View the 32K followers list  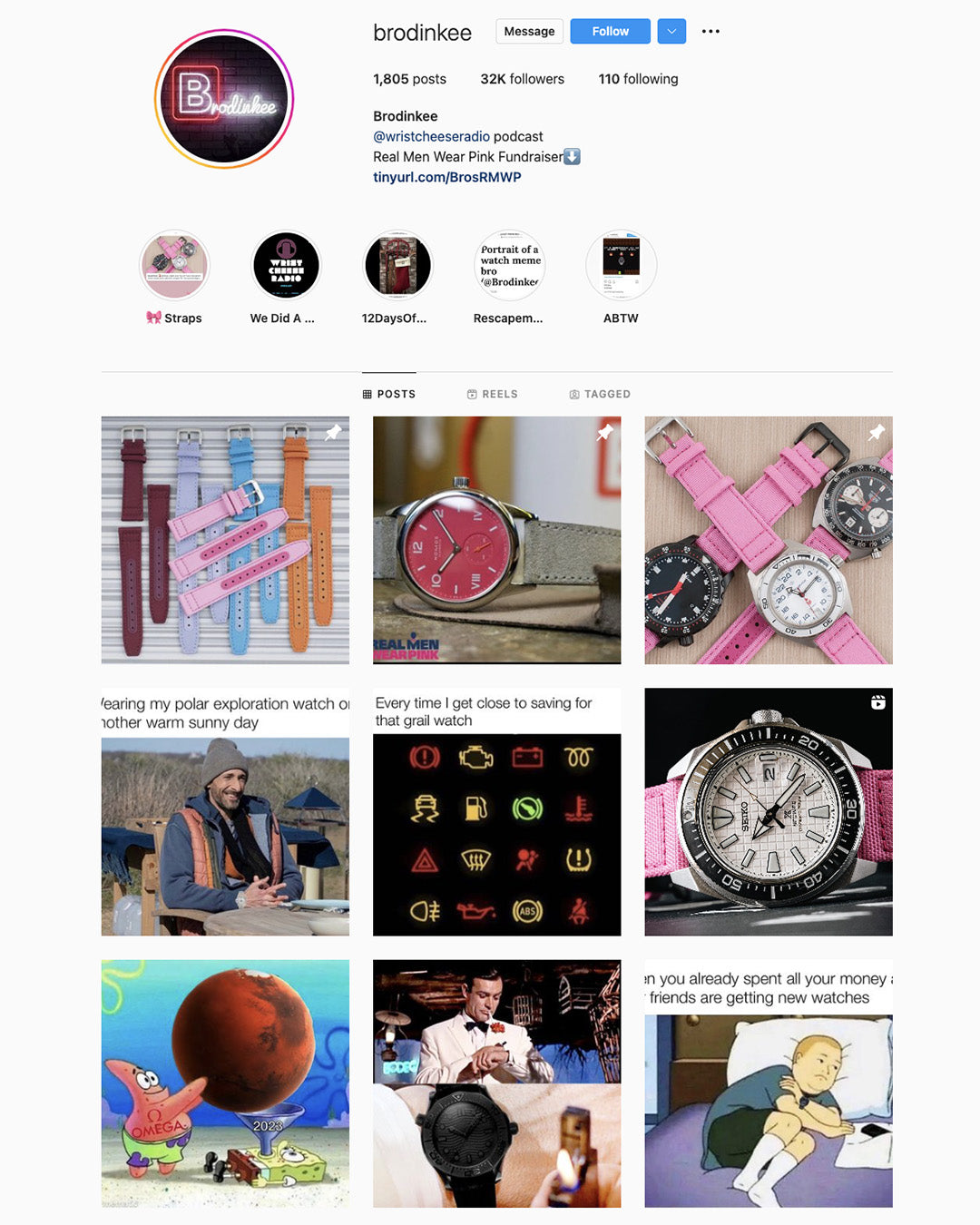tap(522, 79)
